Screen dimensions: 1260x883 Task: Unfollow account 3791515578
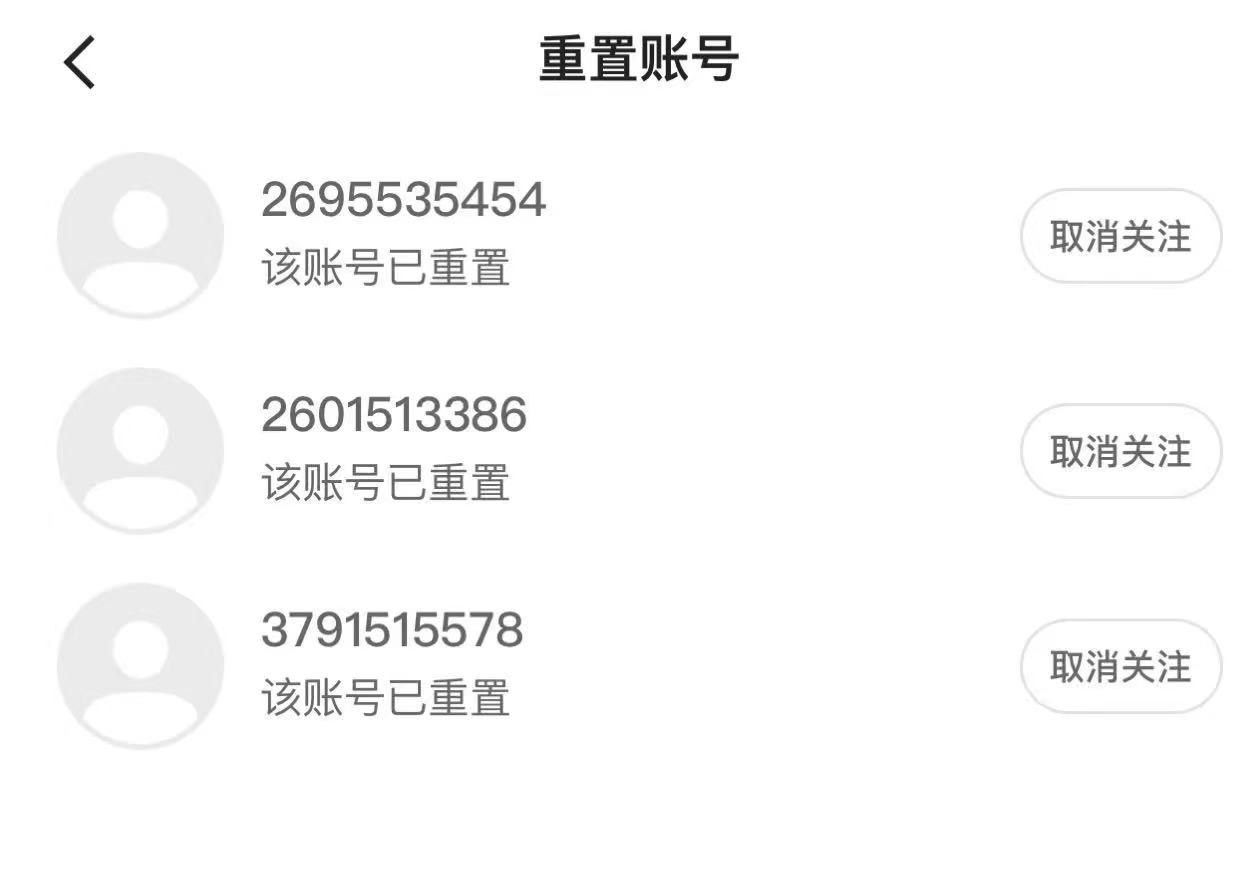[x=1120, y=666]
